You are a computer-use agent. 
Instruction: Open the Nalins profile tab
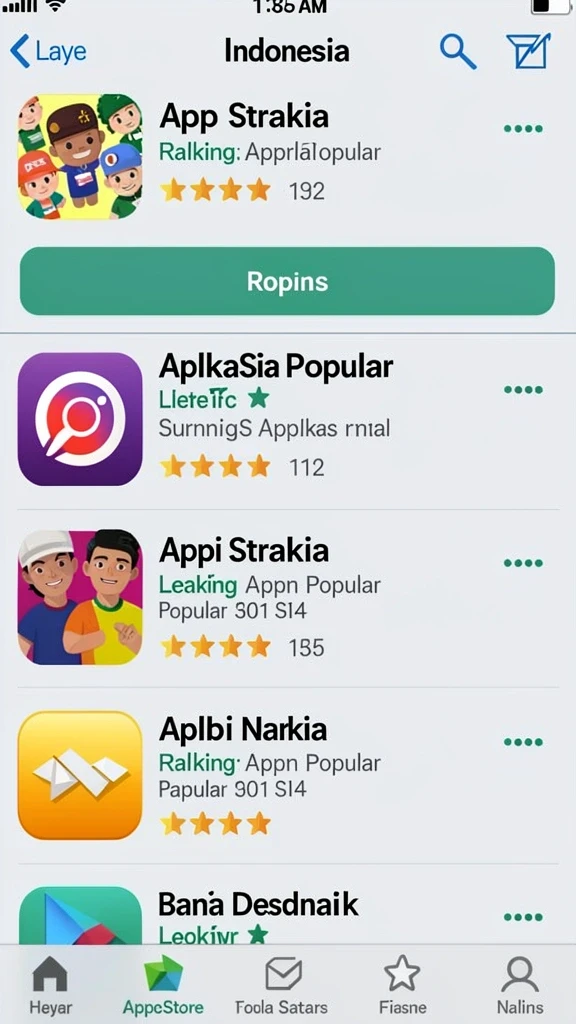pos(520,985)
